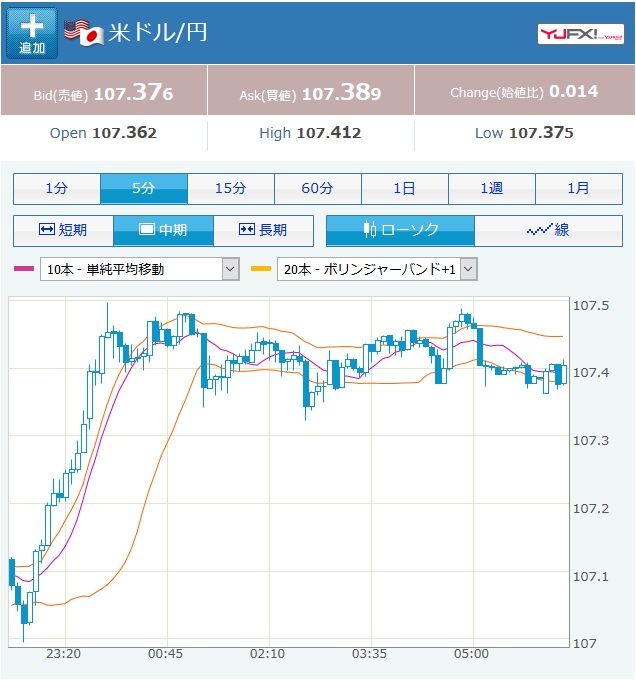636x683 pixels.
Task: Select the 5分 timeframe
Action: coord(144,188)
